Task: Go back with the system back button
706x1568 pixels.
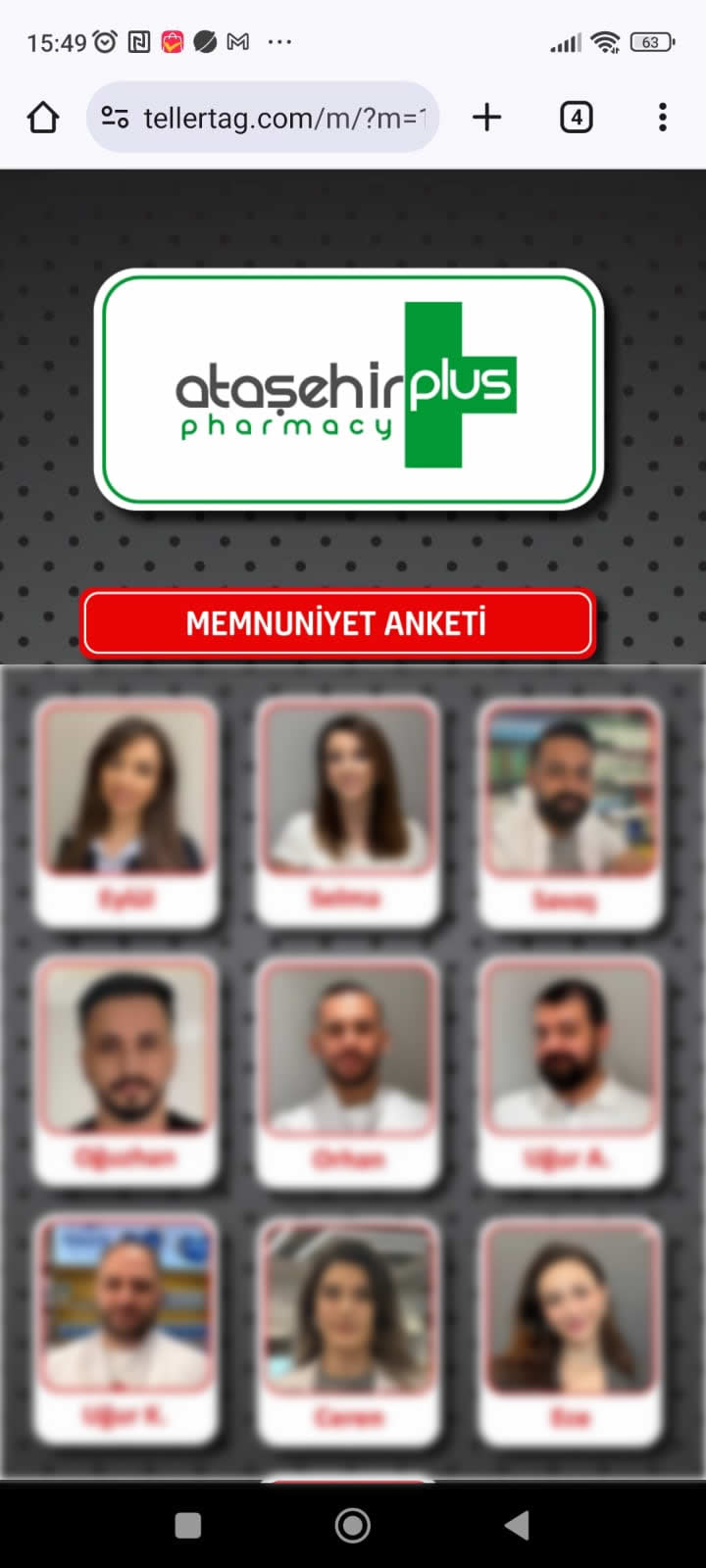Action: 517,1525
